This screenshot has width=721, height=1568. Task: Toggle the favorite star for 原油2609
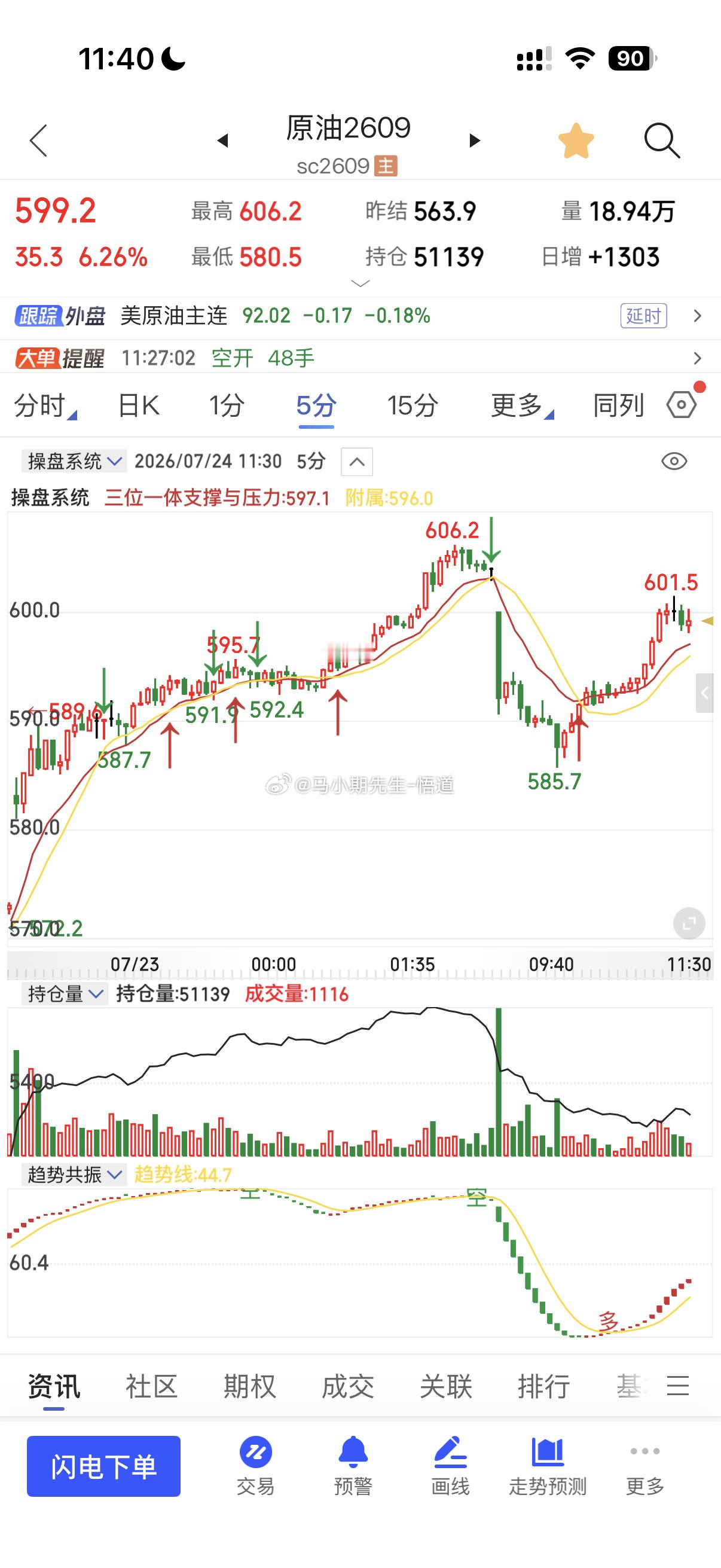click(576, 141)
